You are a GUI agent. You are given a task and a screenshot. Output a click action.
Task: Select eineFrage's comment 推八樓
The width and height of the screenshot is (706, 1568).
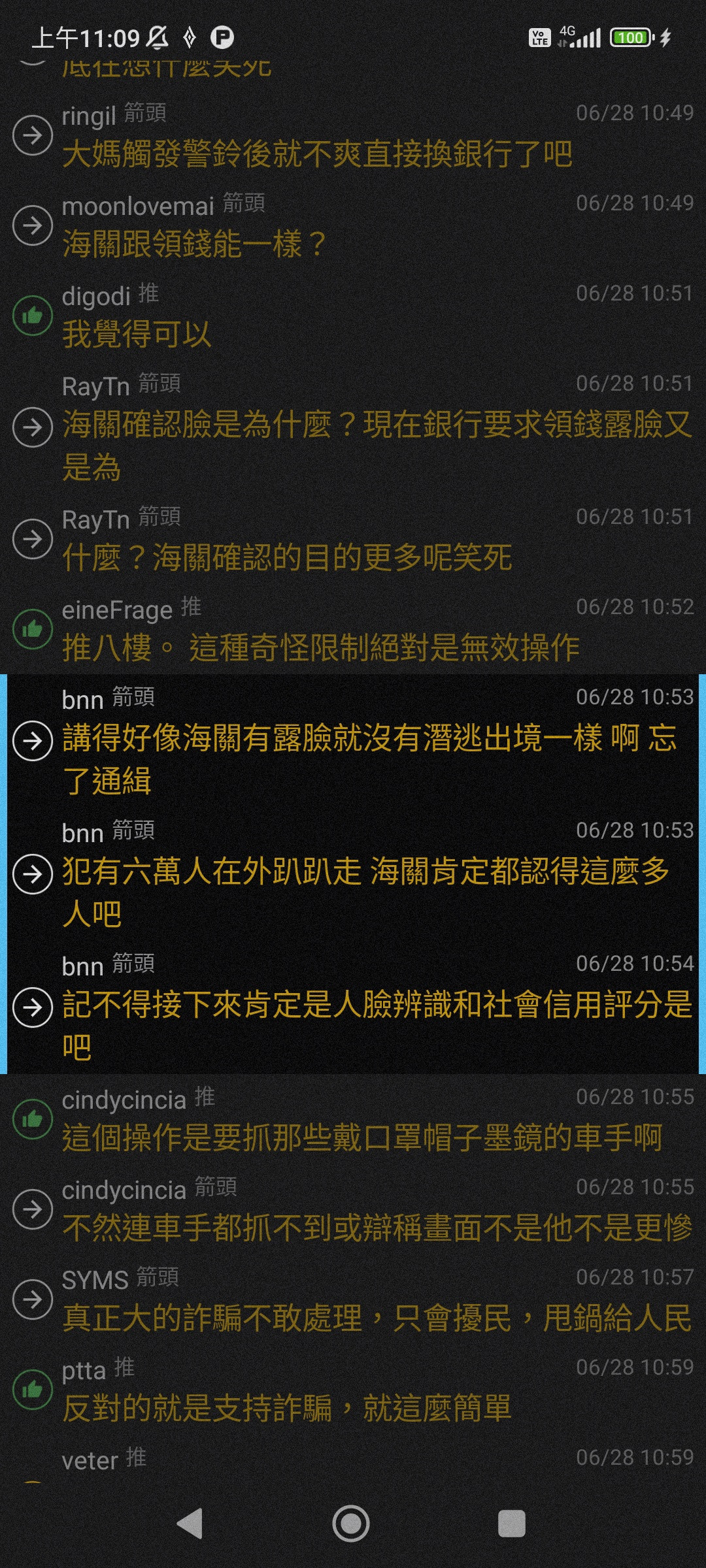click(x=353, y=629)
